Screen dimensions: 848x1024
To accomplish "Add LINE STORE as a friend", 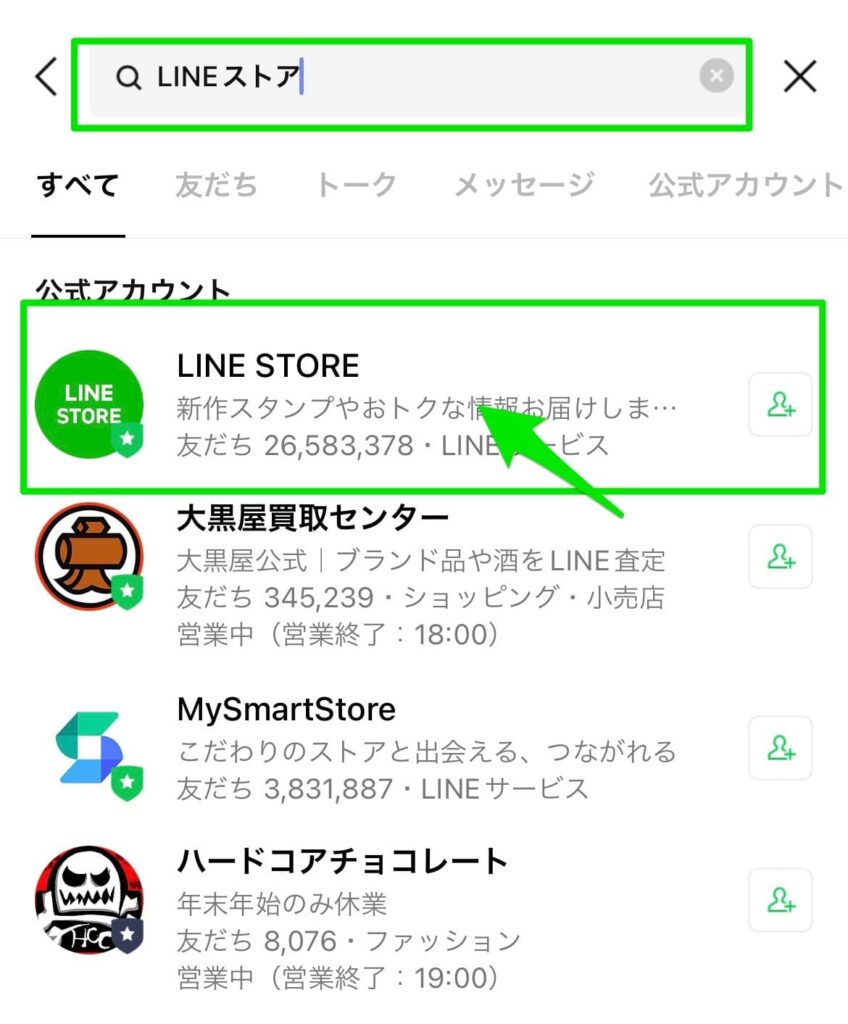I will (780, 404).
